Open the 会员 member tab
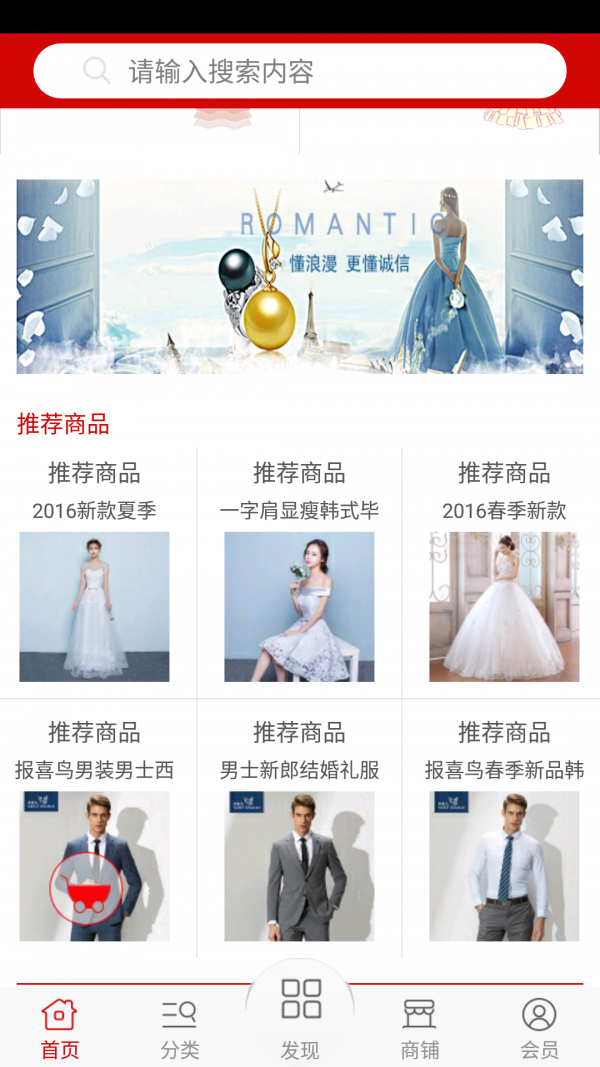 click(539, 1029)
